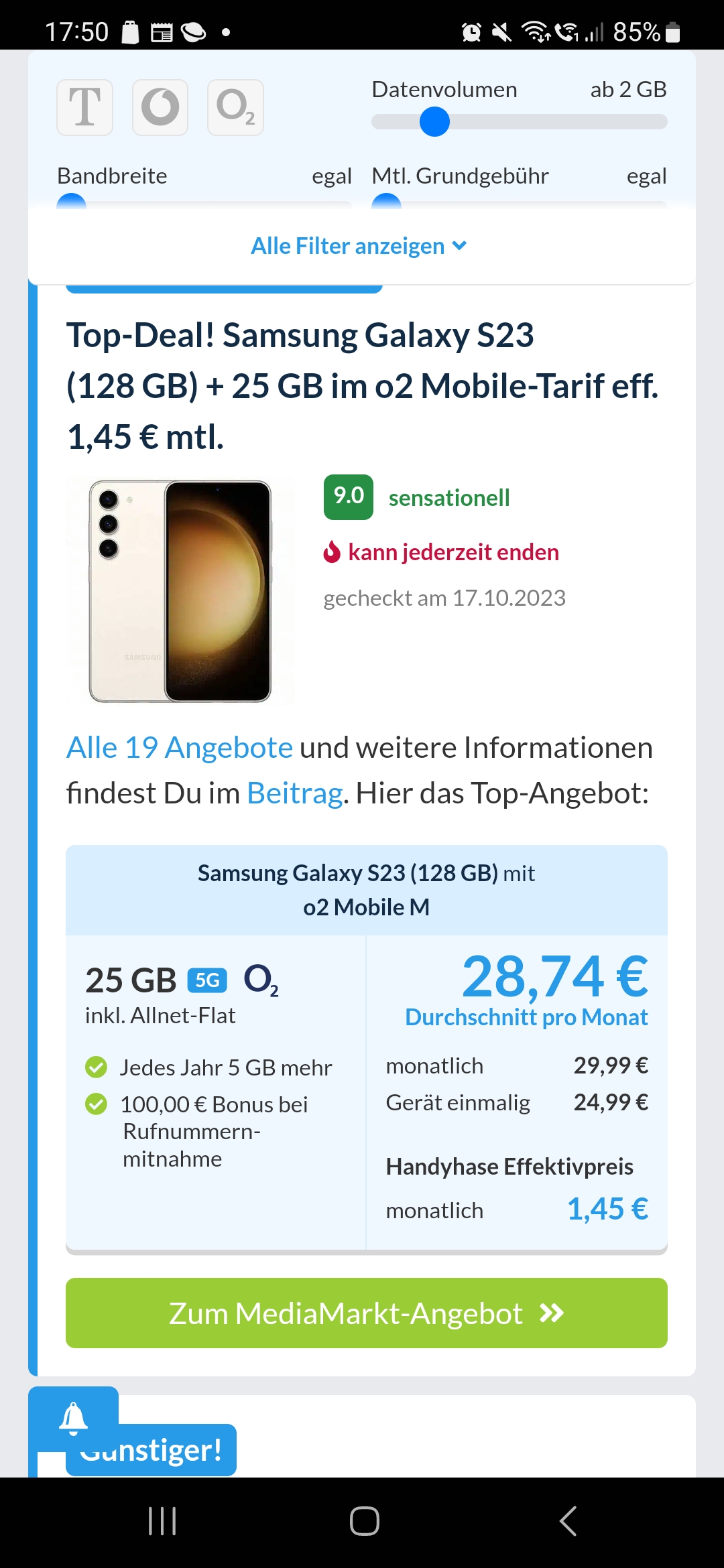Tap the Mtl. Grundgebühr slider handle
The image size is (724, 1568).
(387, 202)
